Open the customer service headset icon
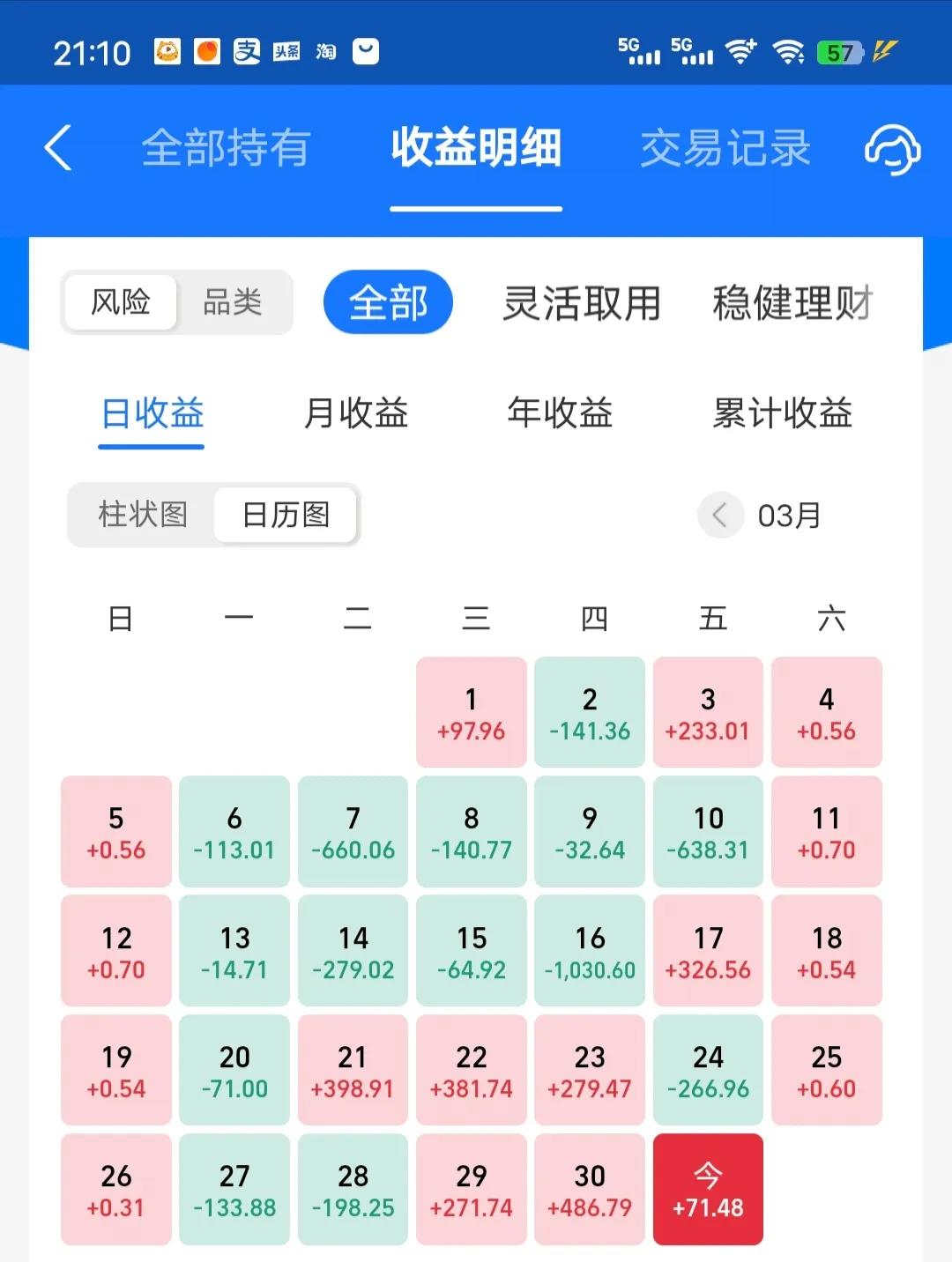 tap(891, 148)
